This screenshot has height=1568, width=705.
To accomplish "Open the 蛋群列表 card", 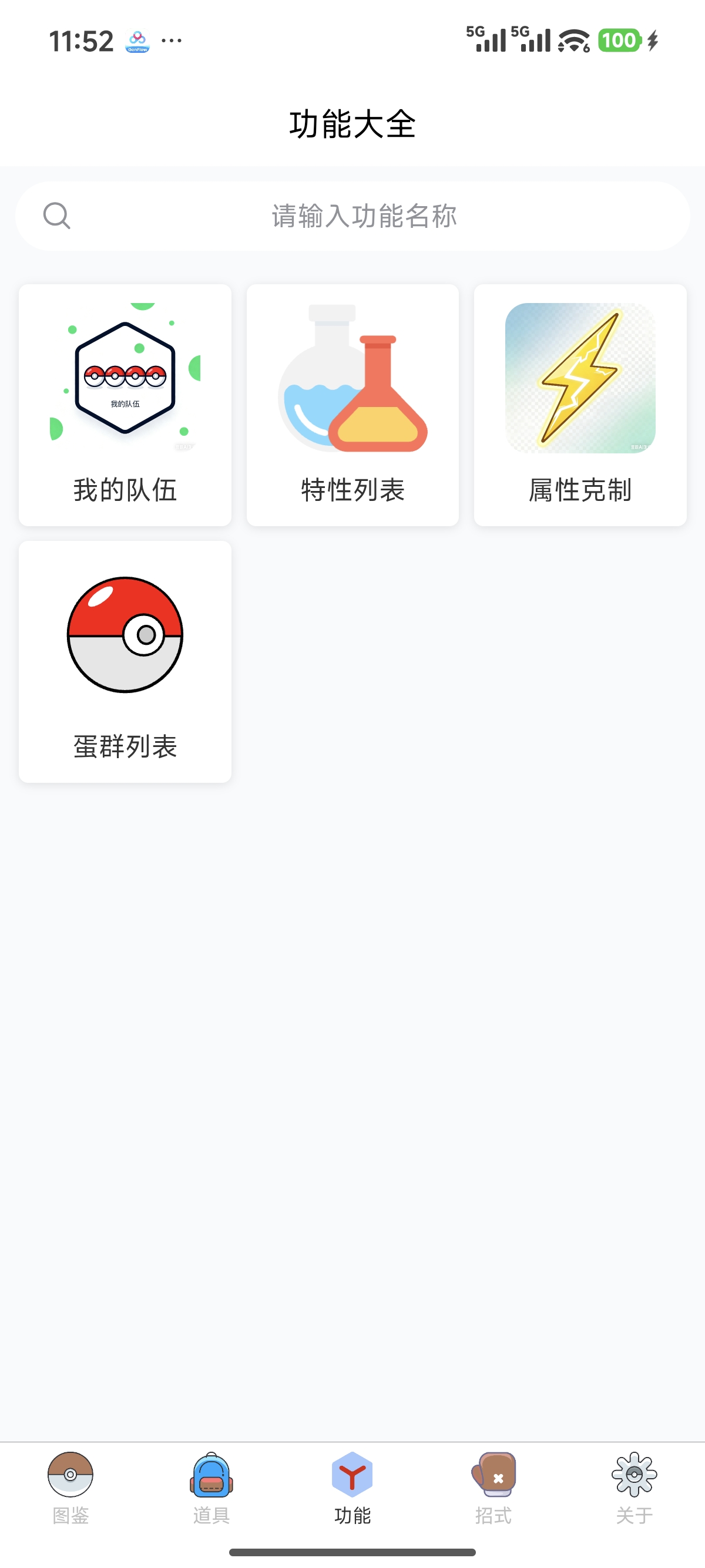I will pos(125,662).
